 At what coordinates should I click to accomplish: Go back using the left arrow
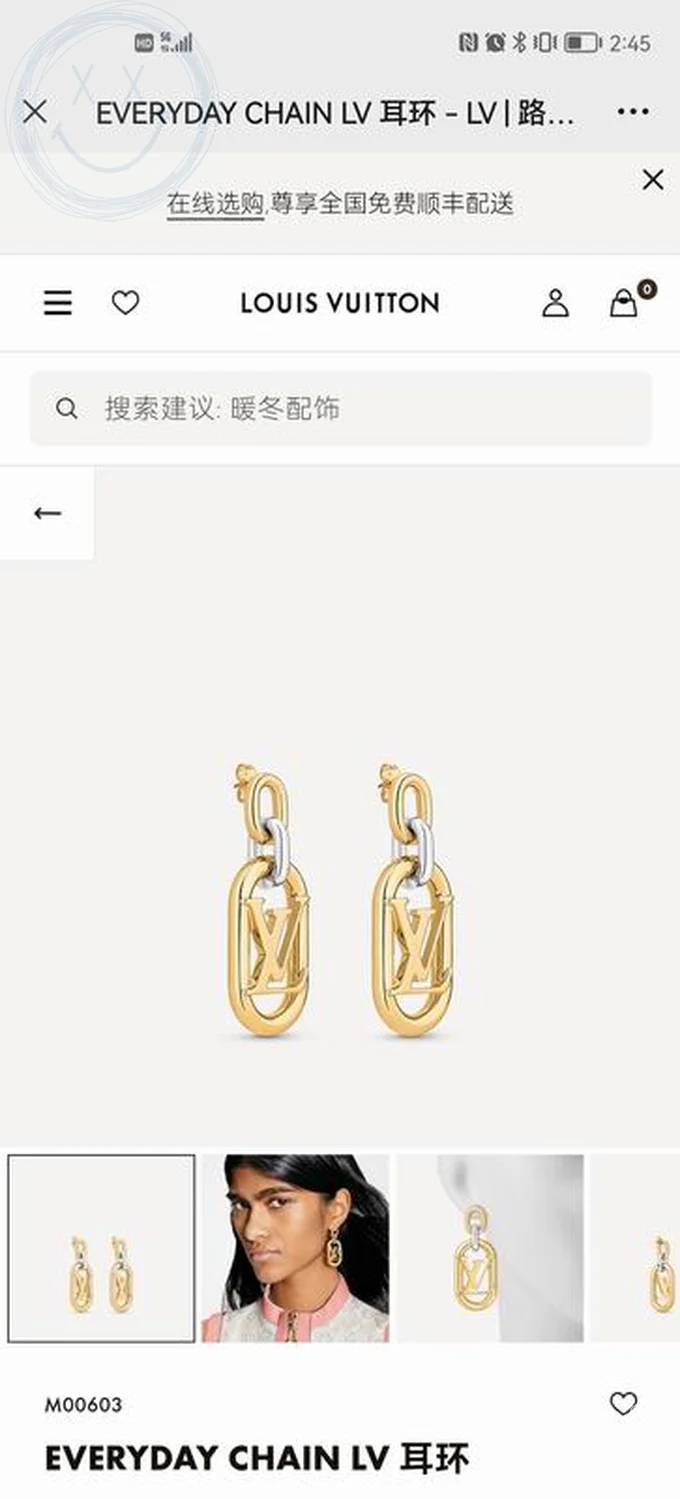[47, 513]
